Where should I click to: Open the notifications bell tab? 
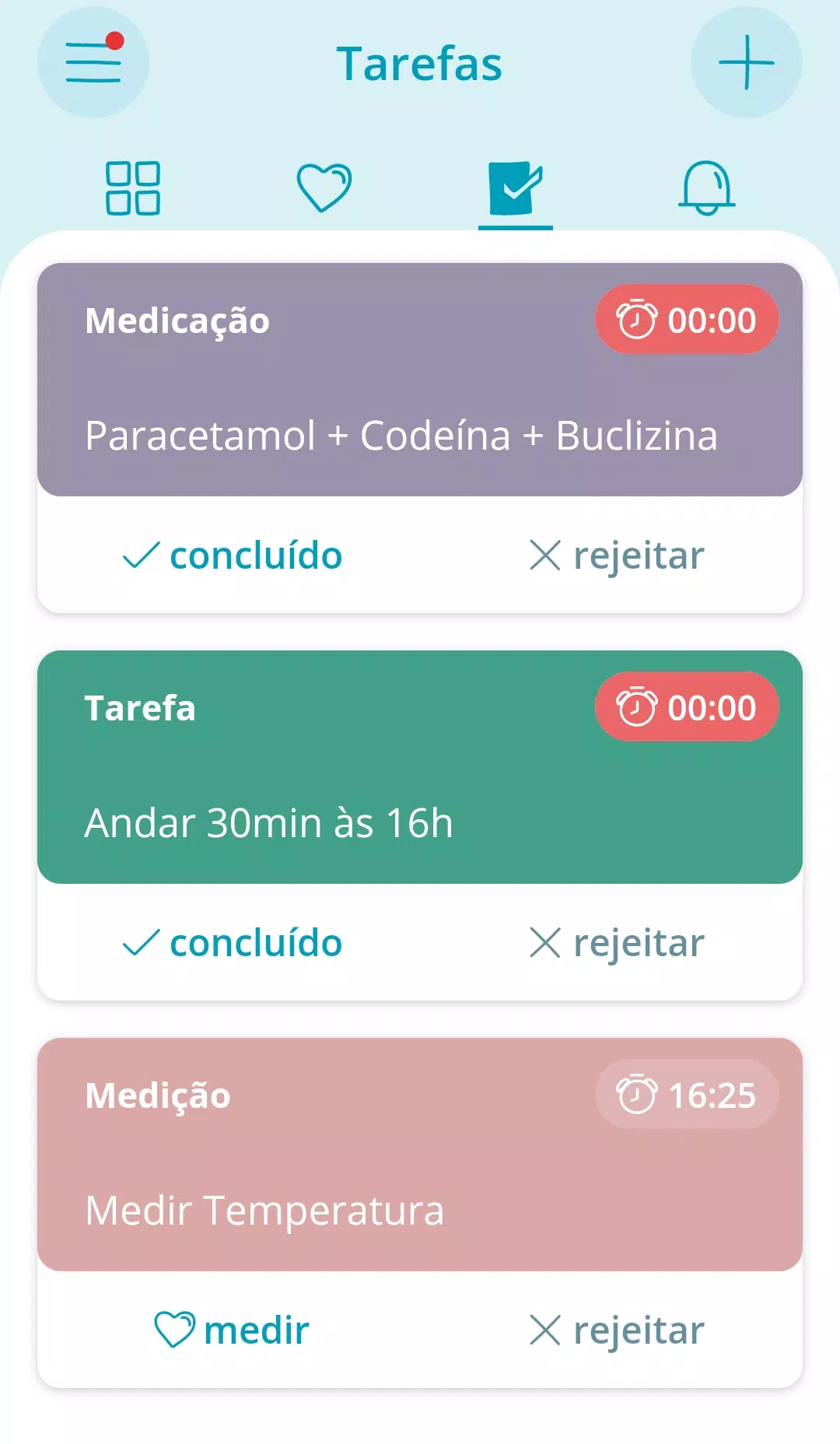click(707, 188)
